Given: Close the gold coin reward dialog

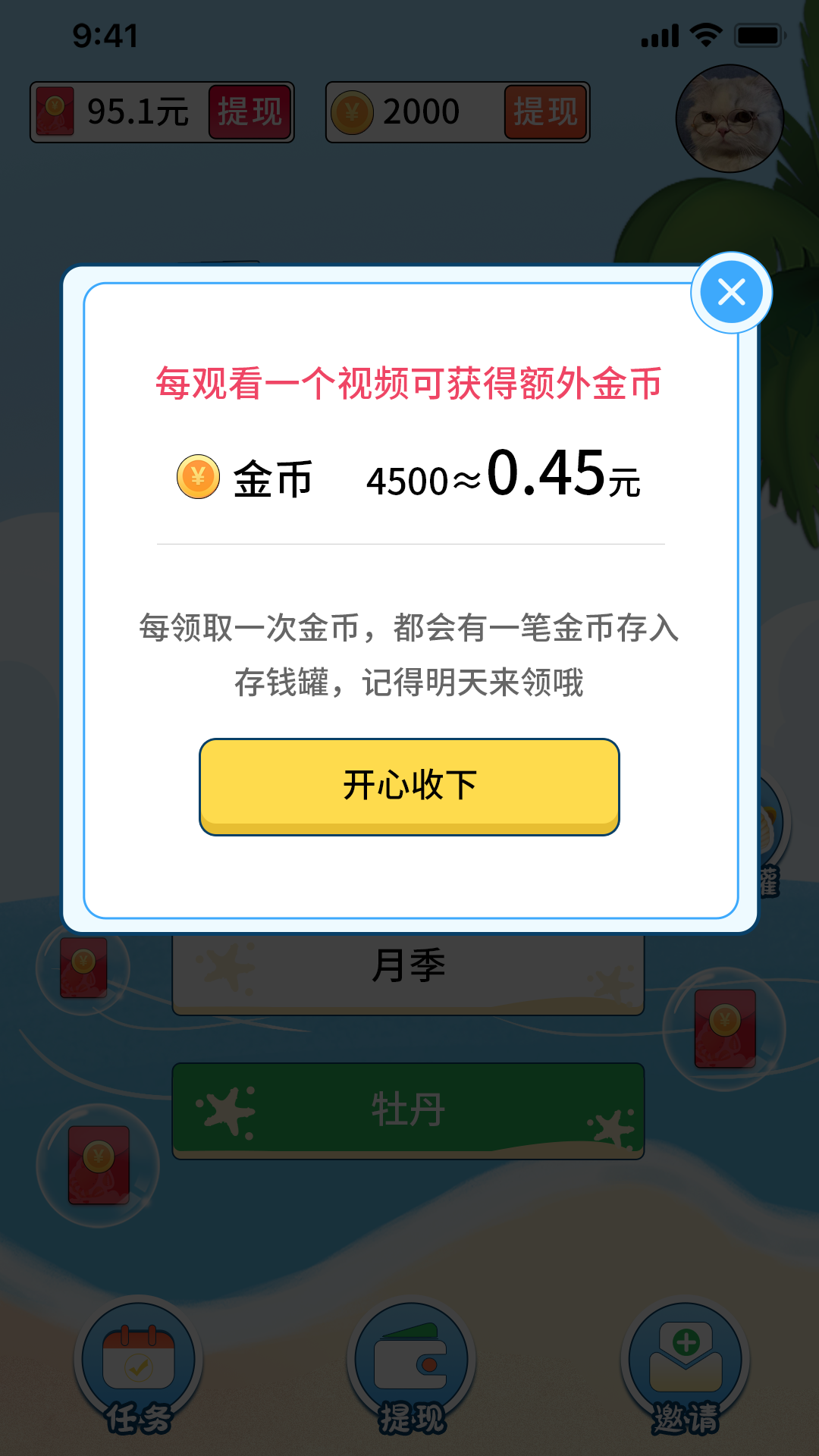Looking at the screenshot, I should coord(731,292).
